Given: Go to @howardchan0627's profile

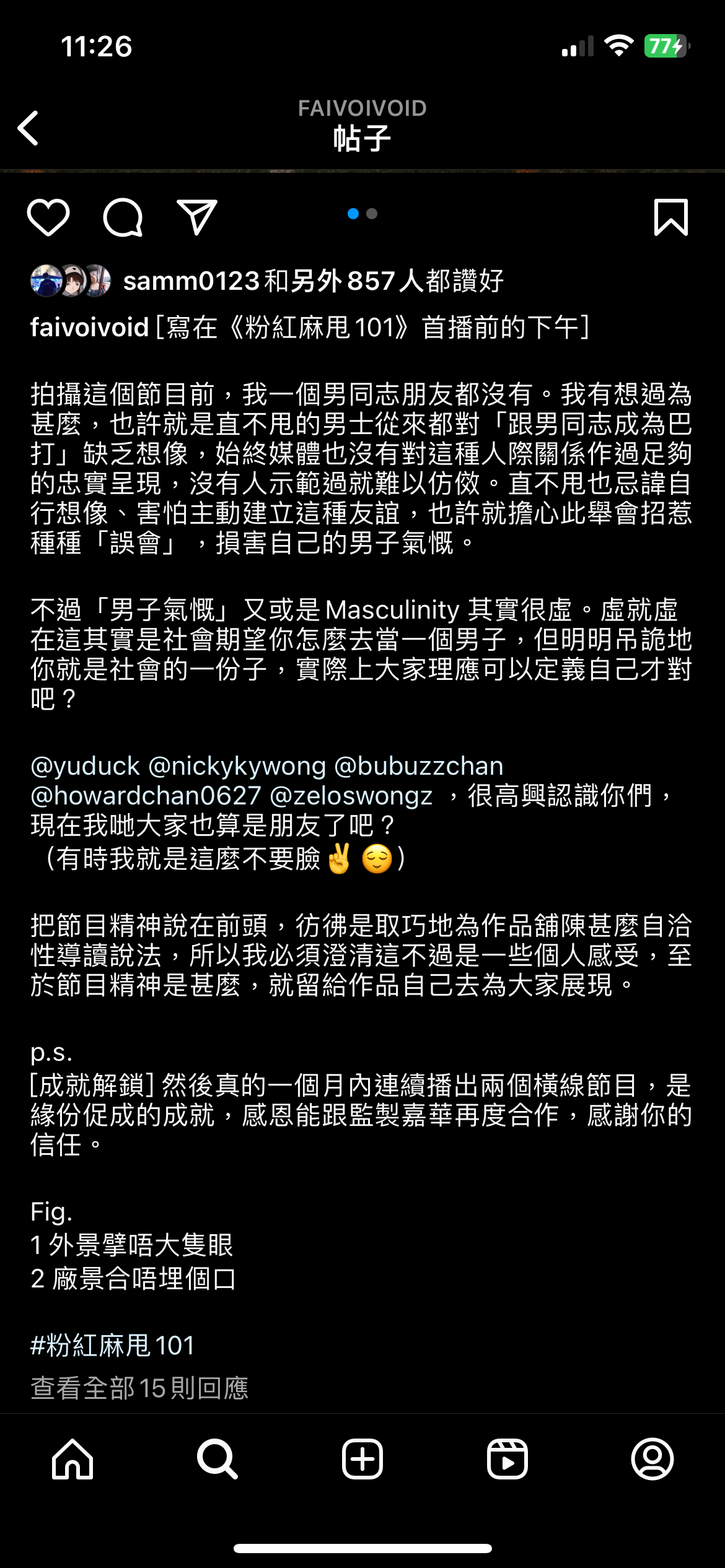Looking at the screenshot, I should point(146,796).
